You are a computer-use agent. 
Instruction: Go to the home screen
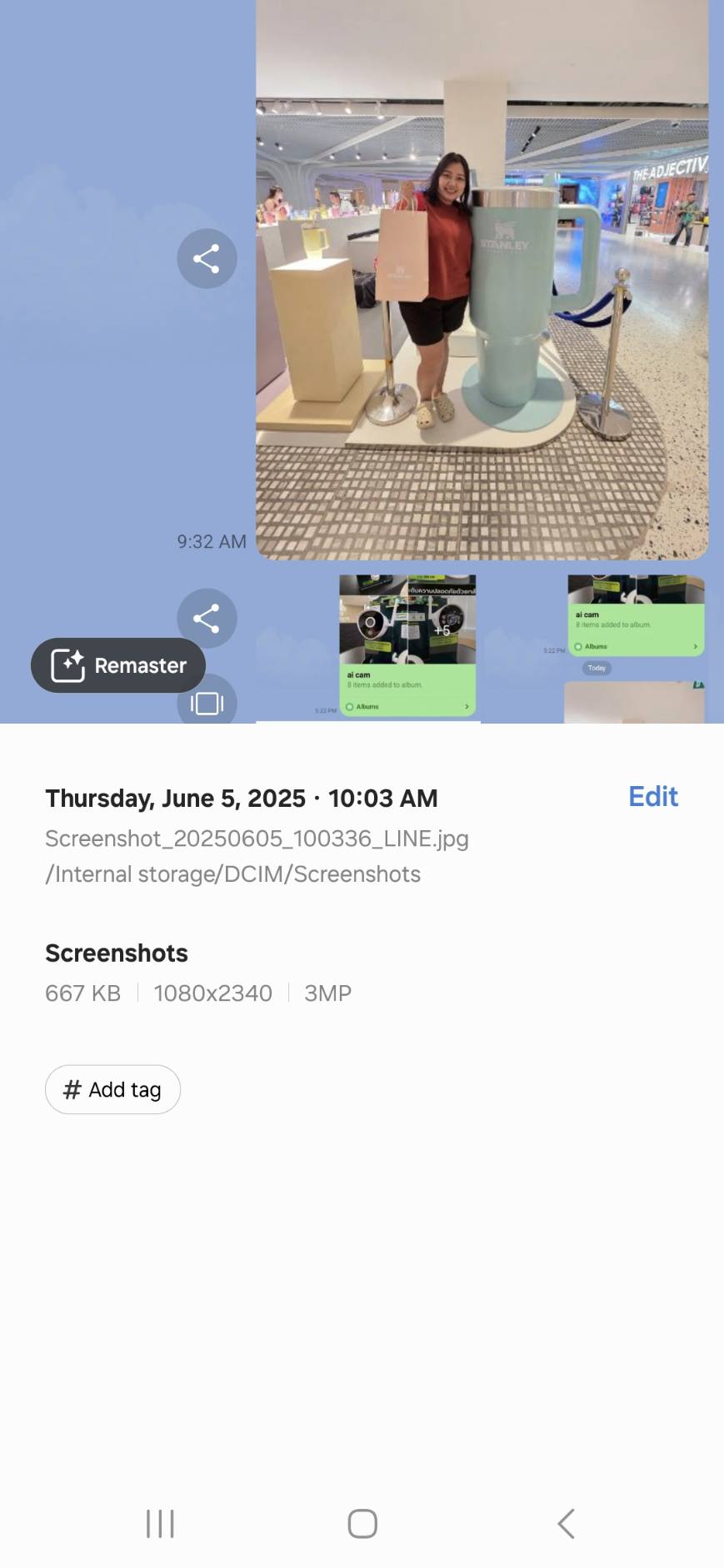pos(362,1524)
